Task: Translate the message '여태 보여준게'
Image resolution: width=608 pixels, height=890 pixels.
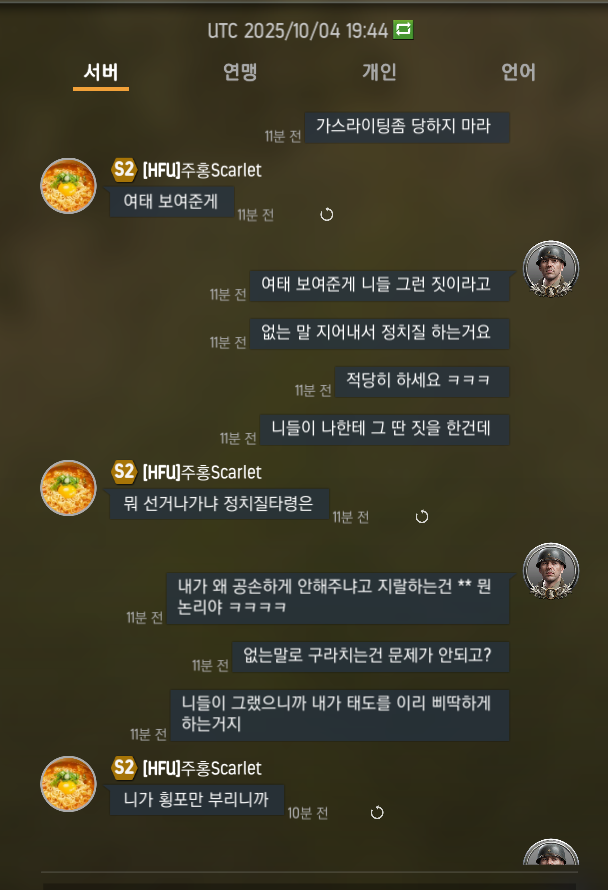Action: tap(326, 215)
